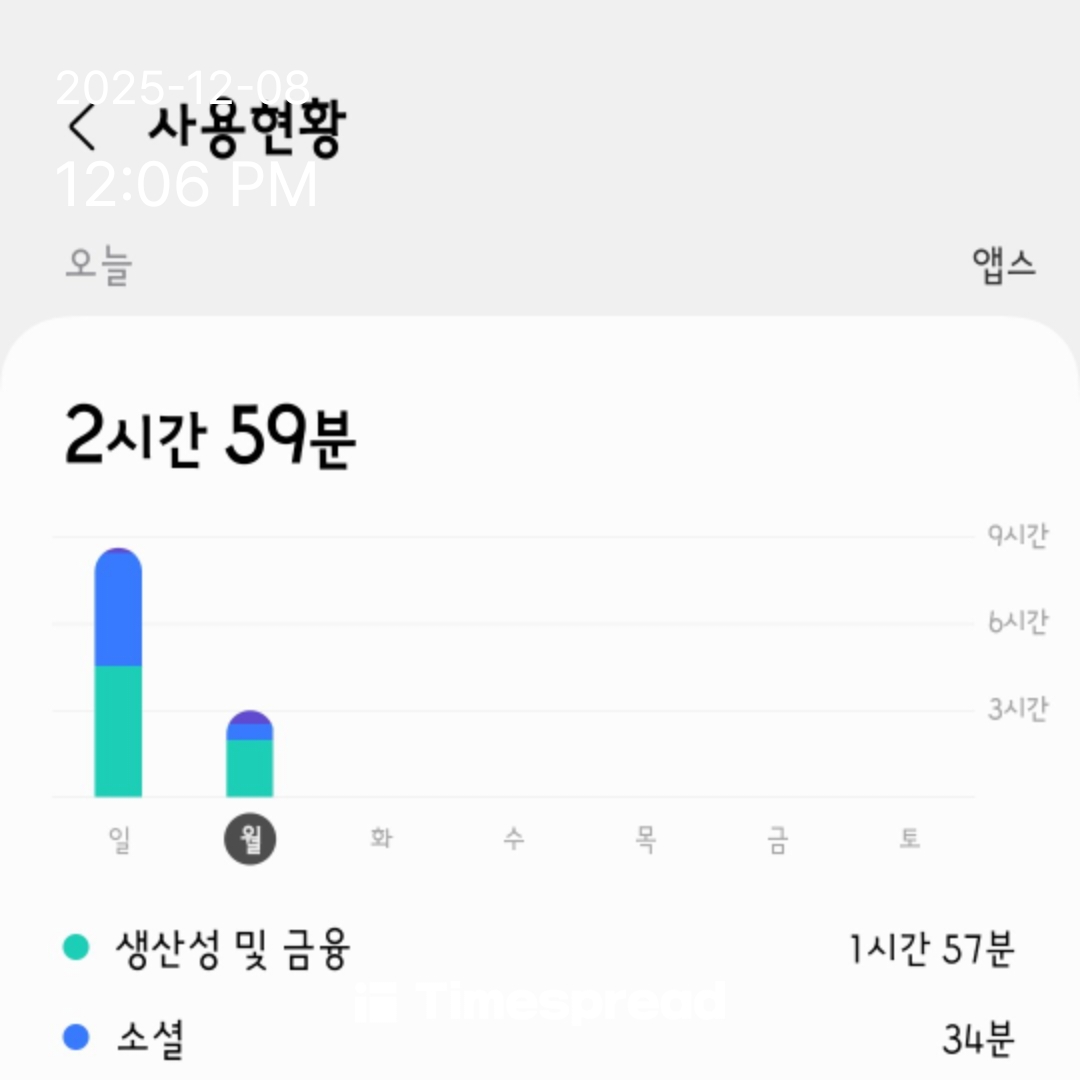Show usage for 목
This screenshot has height=1080, width=1080.
[x=645, y=839]
